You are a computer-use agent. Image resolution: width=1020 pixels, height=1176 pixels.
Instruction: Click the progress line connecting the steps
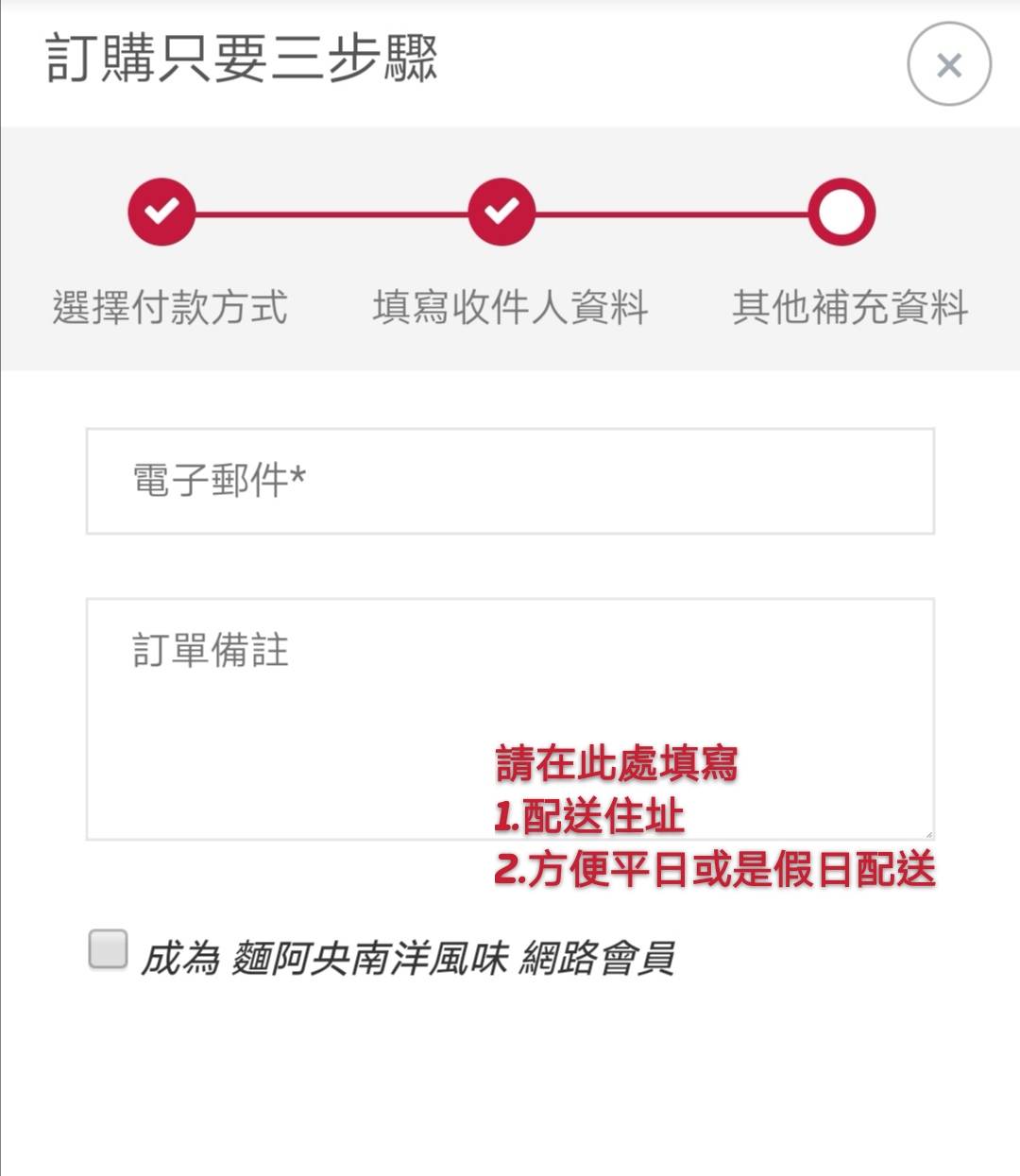point(331,214)
